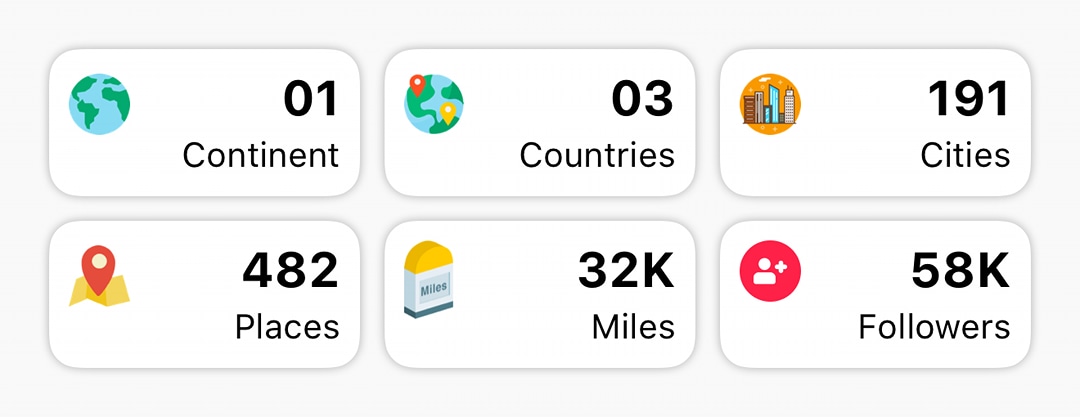
Task: Open the 01 Continent card
Action: (204, 123)
